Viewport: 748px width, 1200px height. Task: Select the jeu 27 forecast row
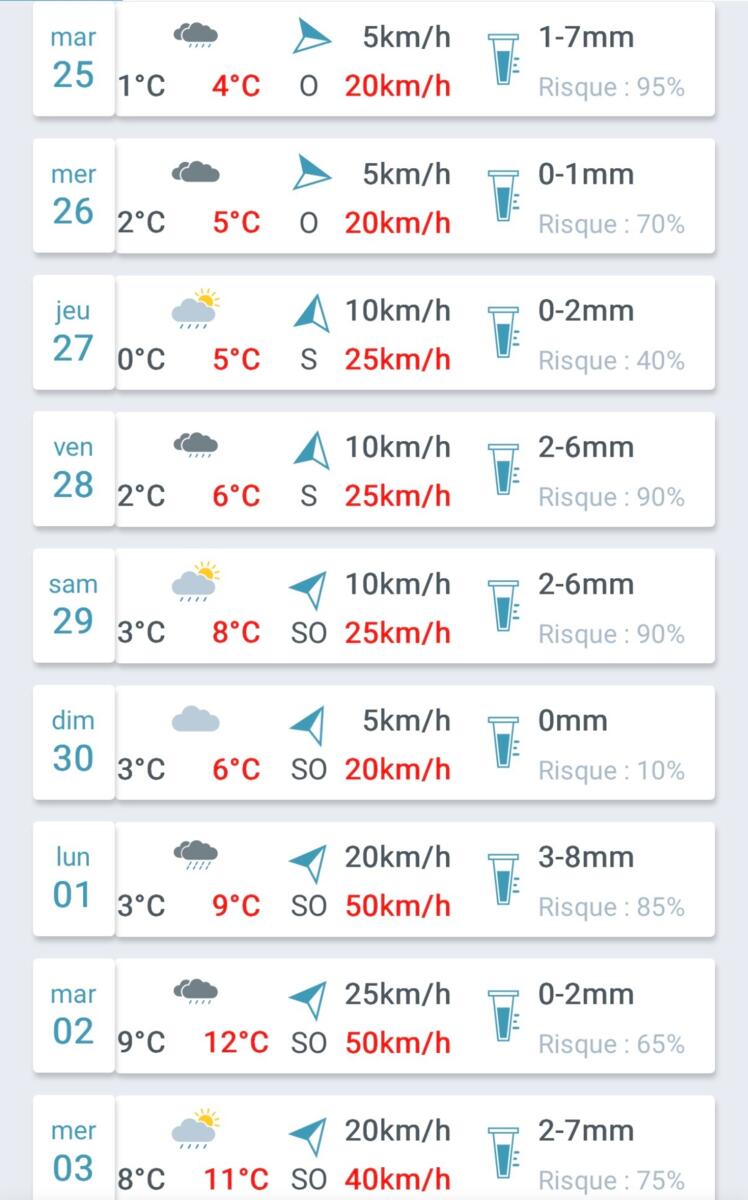click(374, 333)
